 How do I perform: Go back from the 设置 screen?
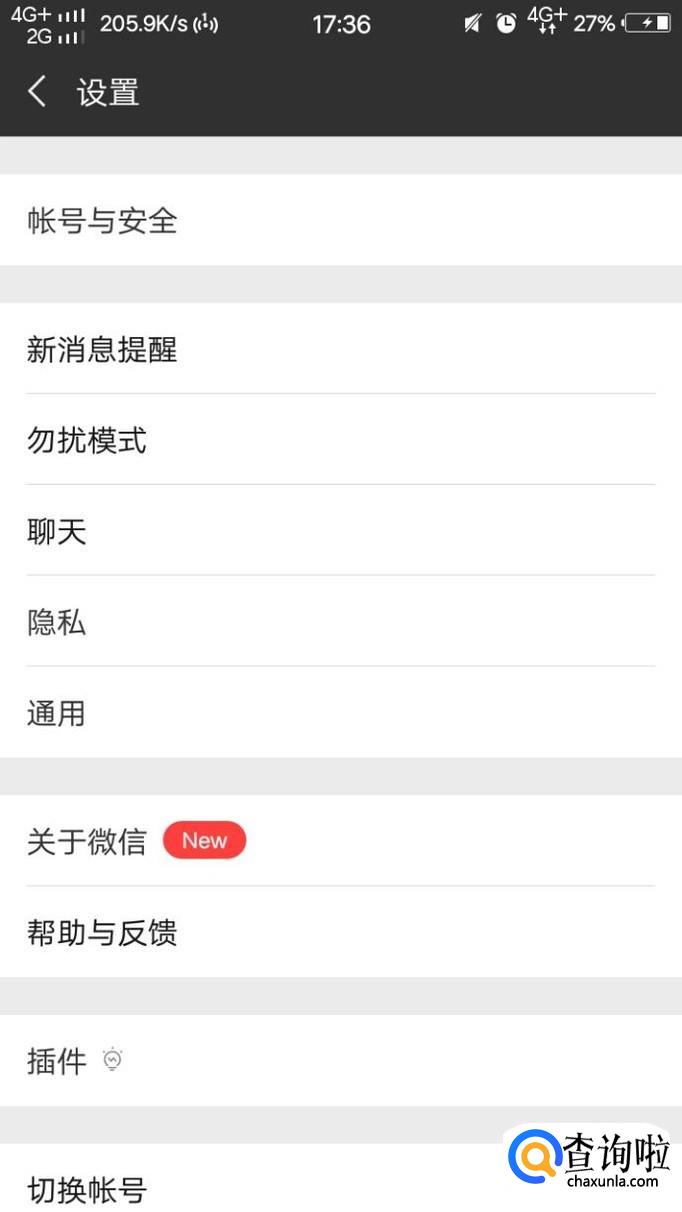click(38, 93)
